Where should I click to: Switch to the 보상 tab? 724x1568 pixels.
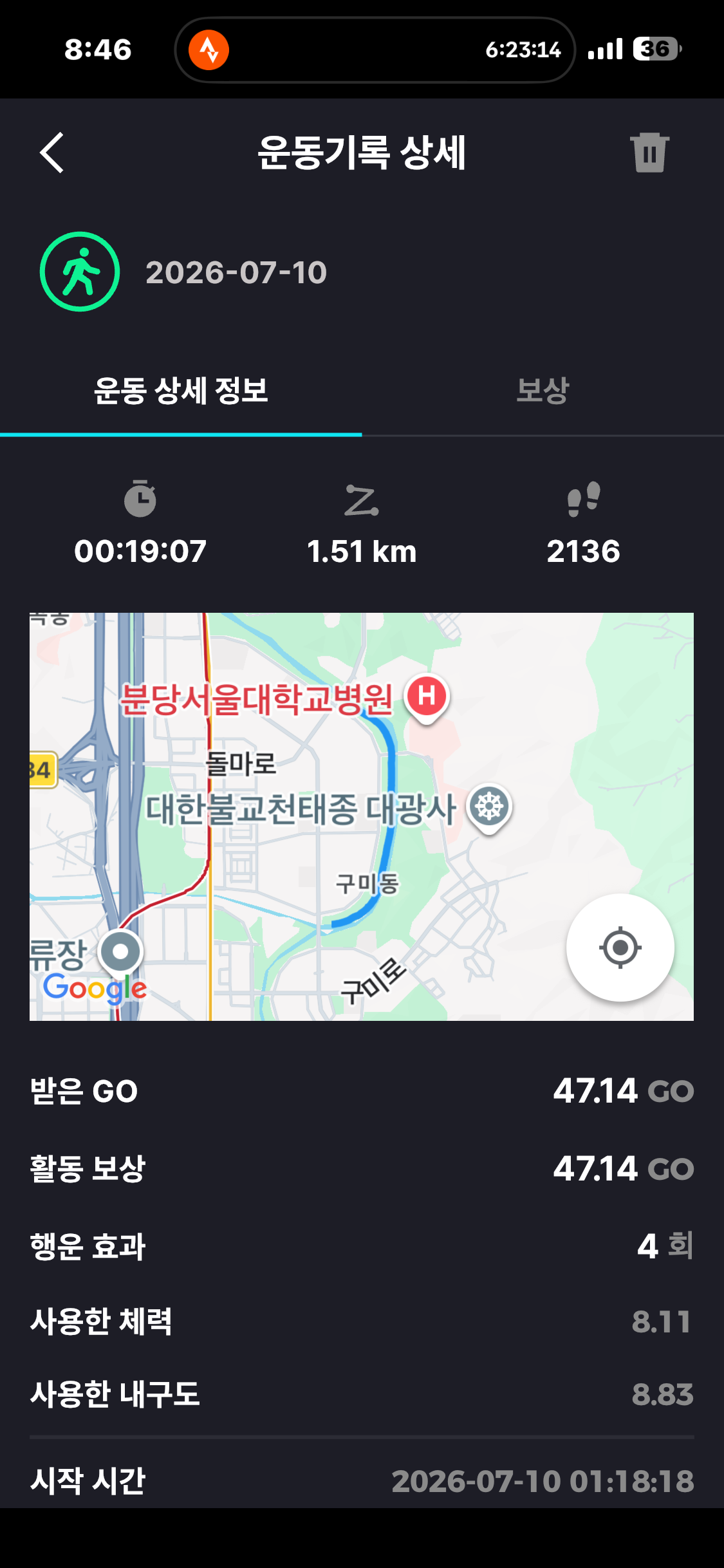click(x=543, y=390)
